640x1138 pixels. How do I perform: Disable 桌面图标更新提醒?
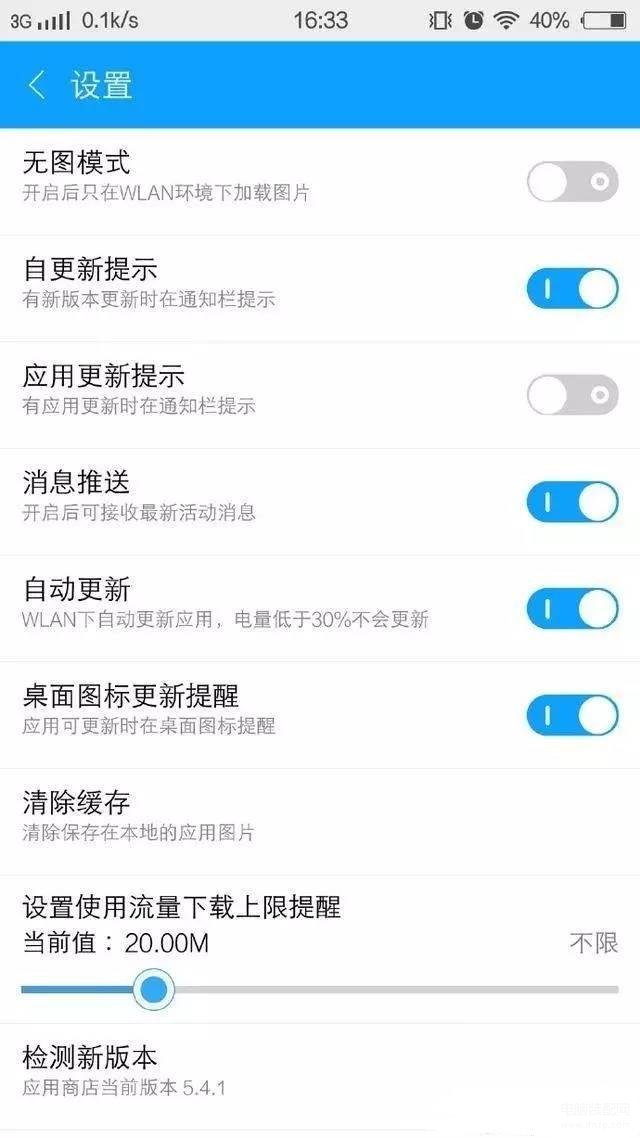[573, 715]
